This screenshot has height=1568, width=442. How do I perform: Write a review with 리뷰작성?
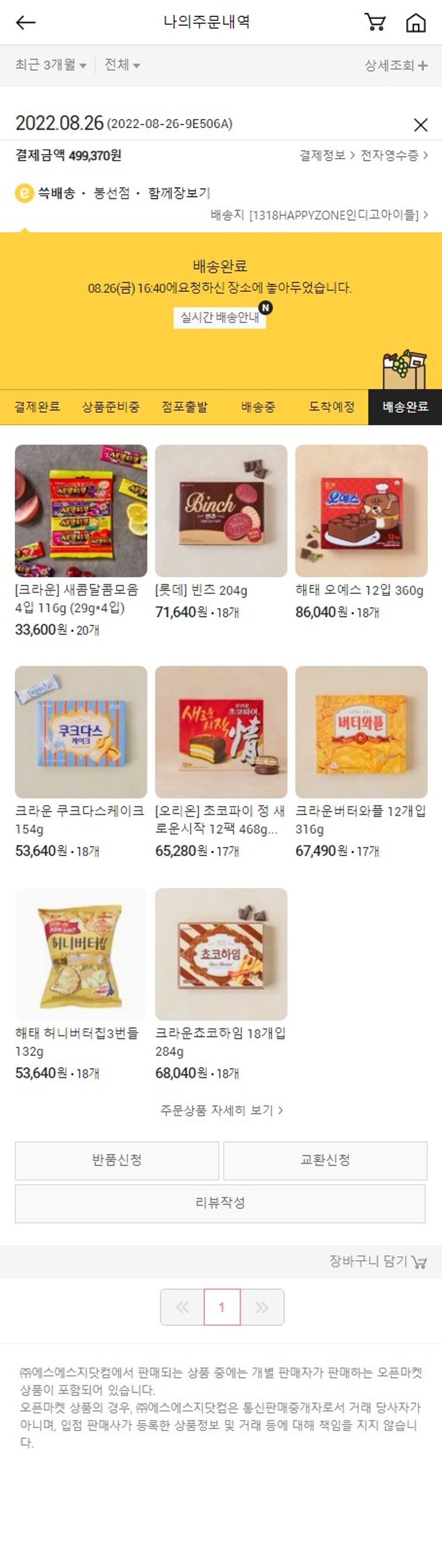click(220, 1203)
